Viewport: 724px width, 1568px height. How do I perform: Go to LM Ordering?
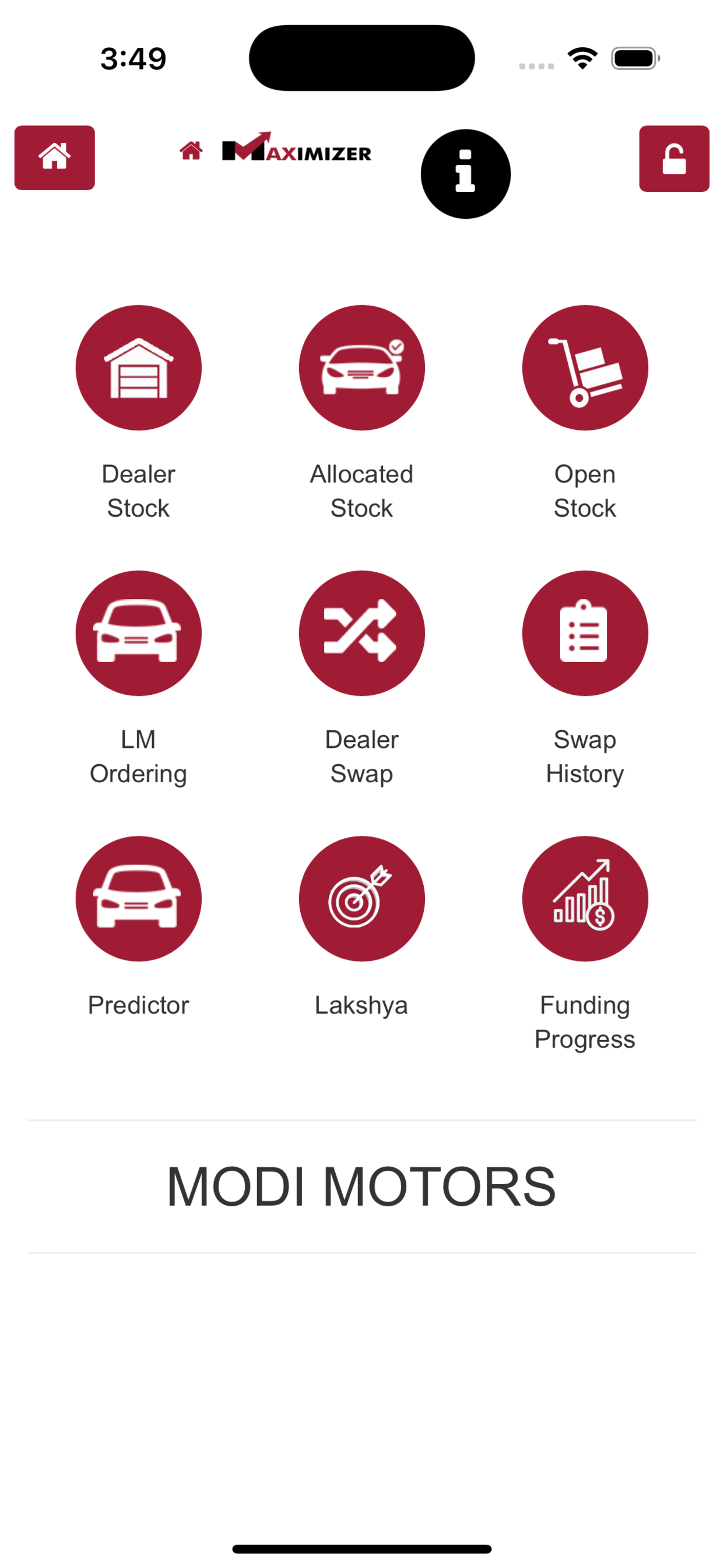139,633
